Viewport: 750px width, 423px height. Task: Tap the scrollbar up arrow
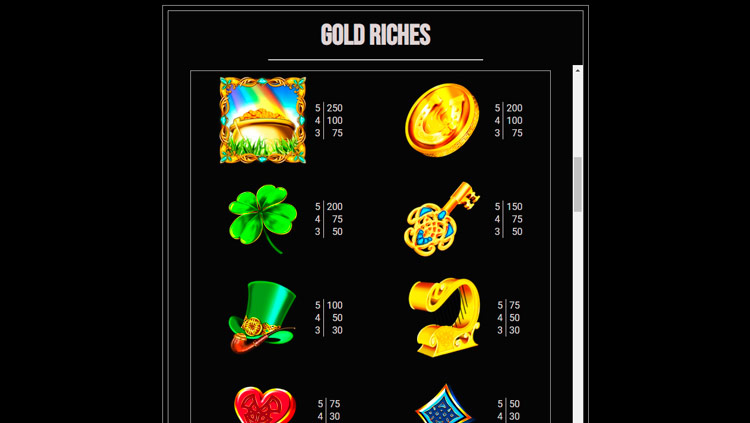(578, 71)
